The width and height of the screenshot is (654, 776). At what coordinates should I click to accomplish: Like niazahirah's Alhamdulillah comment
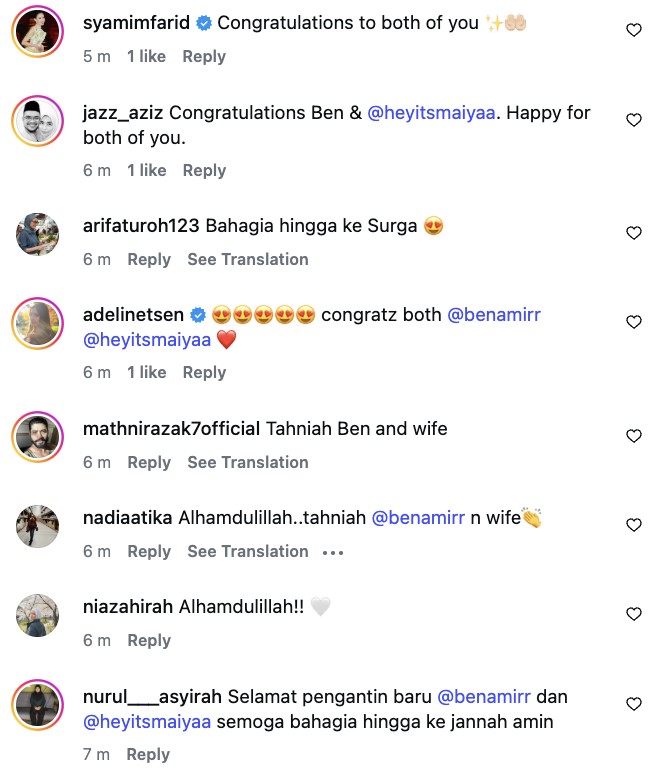[633, 614]
